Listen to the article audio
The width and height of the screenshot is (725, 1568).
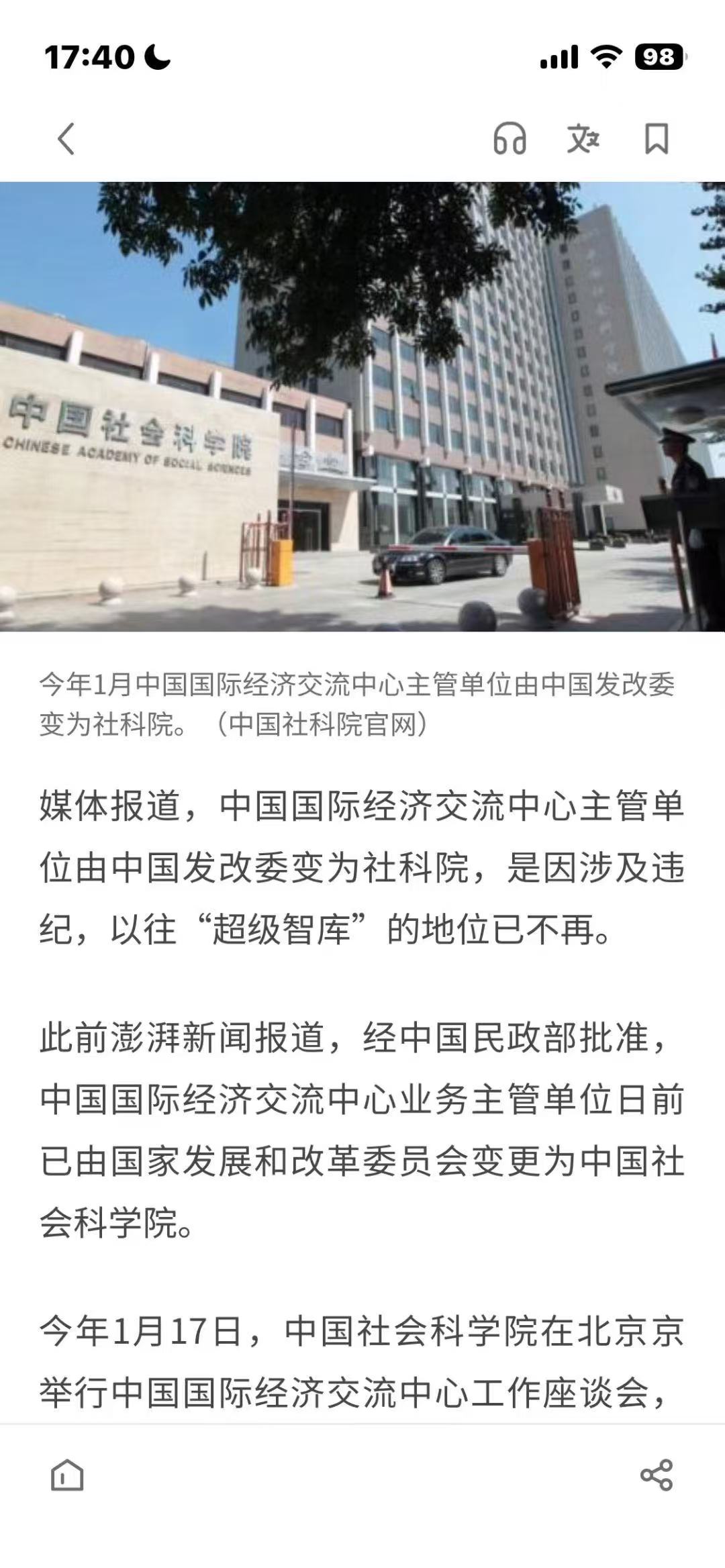pyautogui.click(x=510, y=139)
